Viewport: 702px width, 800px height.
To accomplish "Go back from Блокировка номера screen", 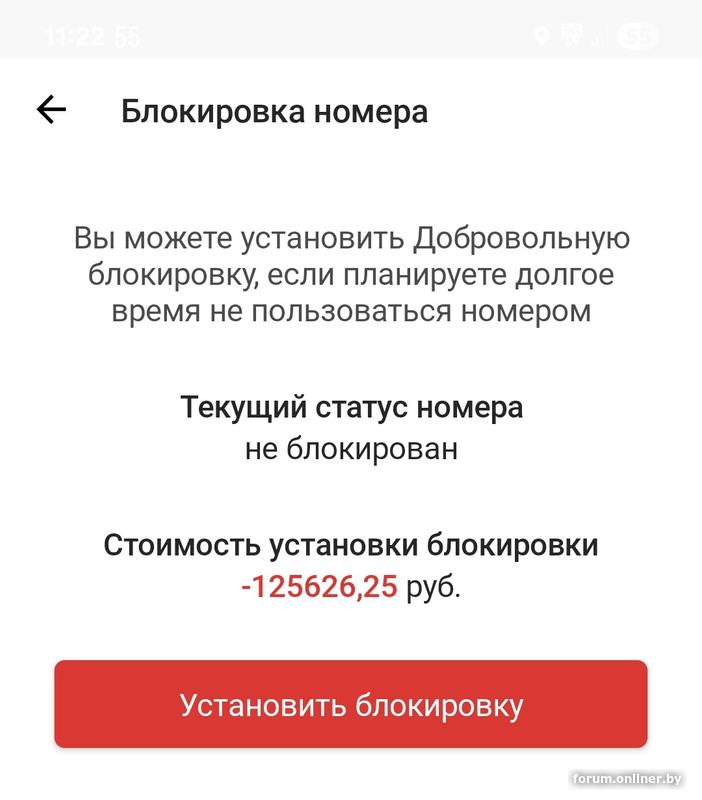I will (x=51, y=110).
